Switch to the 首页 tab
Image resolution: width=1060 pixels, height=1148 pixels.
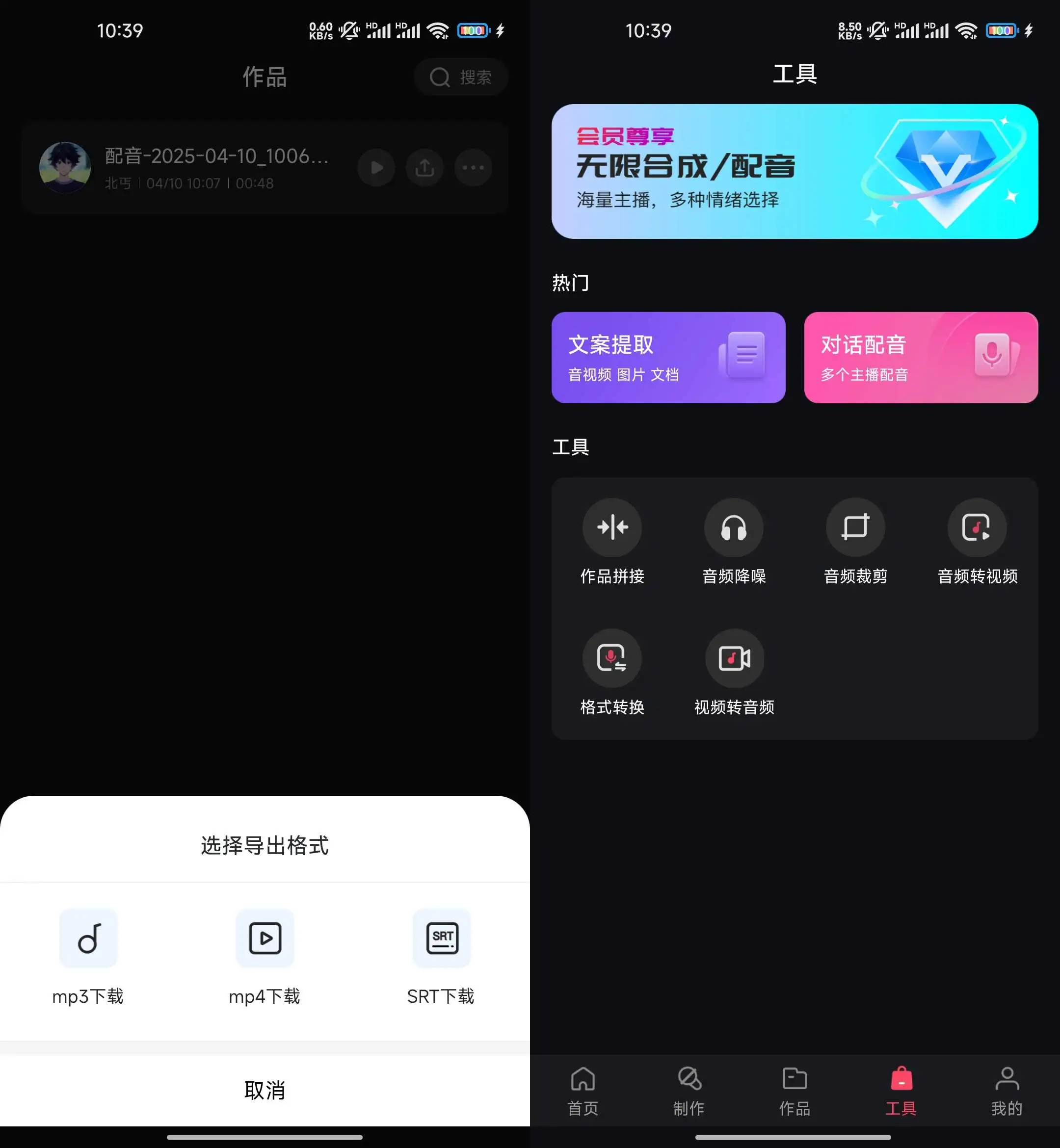click(x=583, y=1091)
